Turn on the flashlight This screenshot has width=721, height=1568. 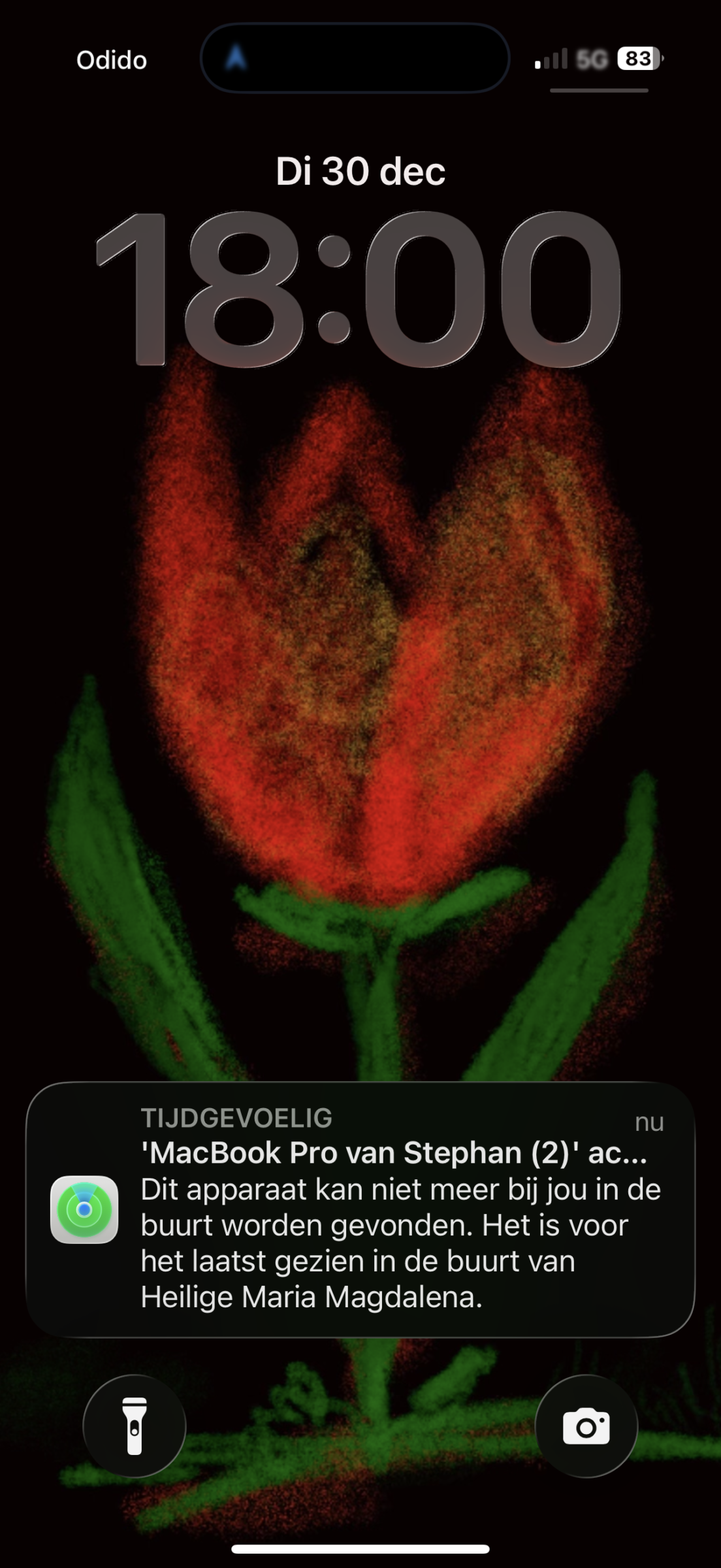coord(135,1426)
